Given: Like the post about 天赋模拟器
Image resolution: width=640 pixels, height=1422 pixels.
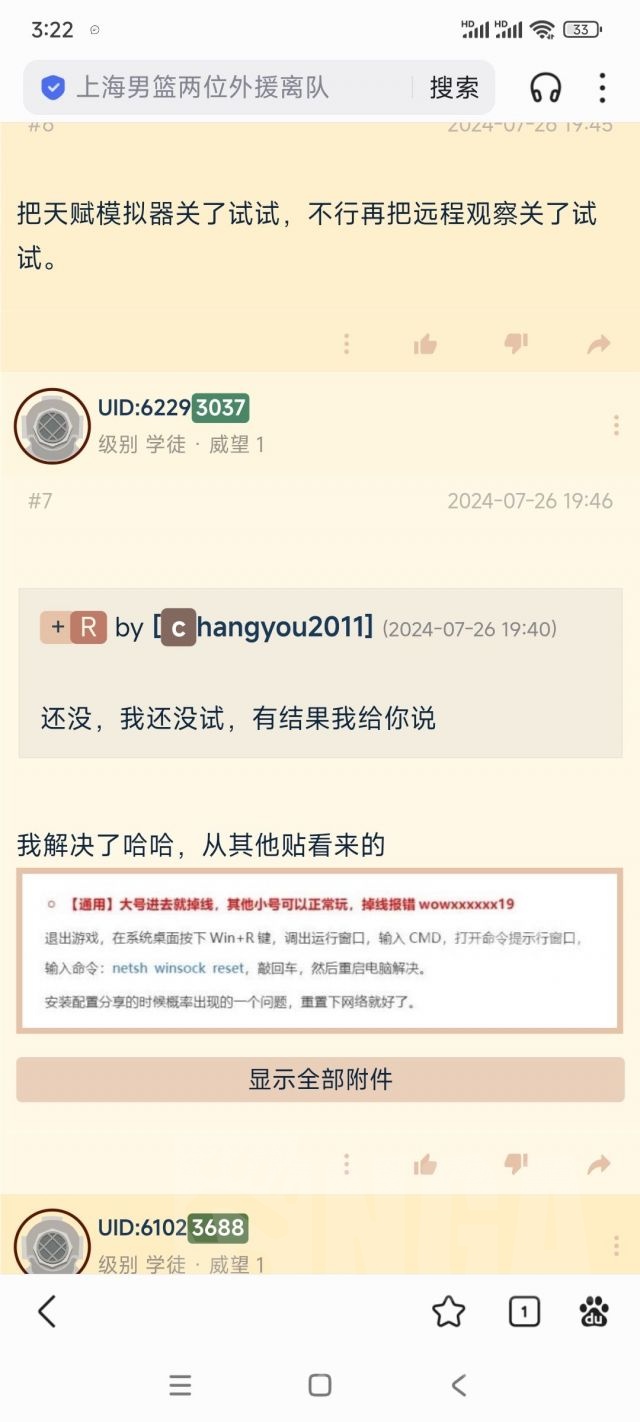Looking at the screenshot, I should pos(426,345).
